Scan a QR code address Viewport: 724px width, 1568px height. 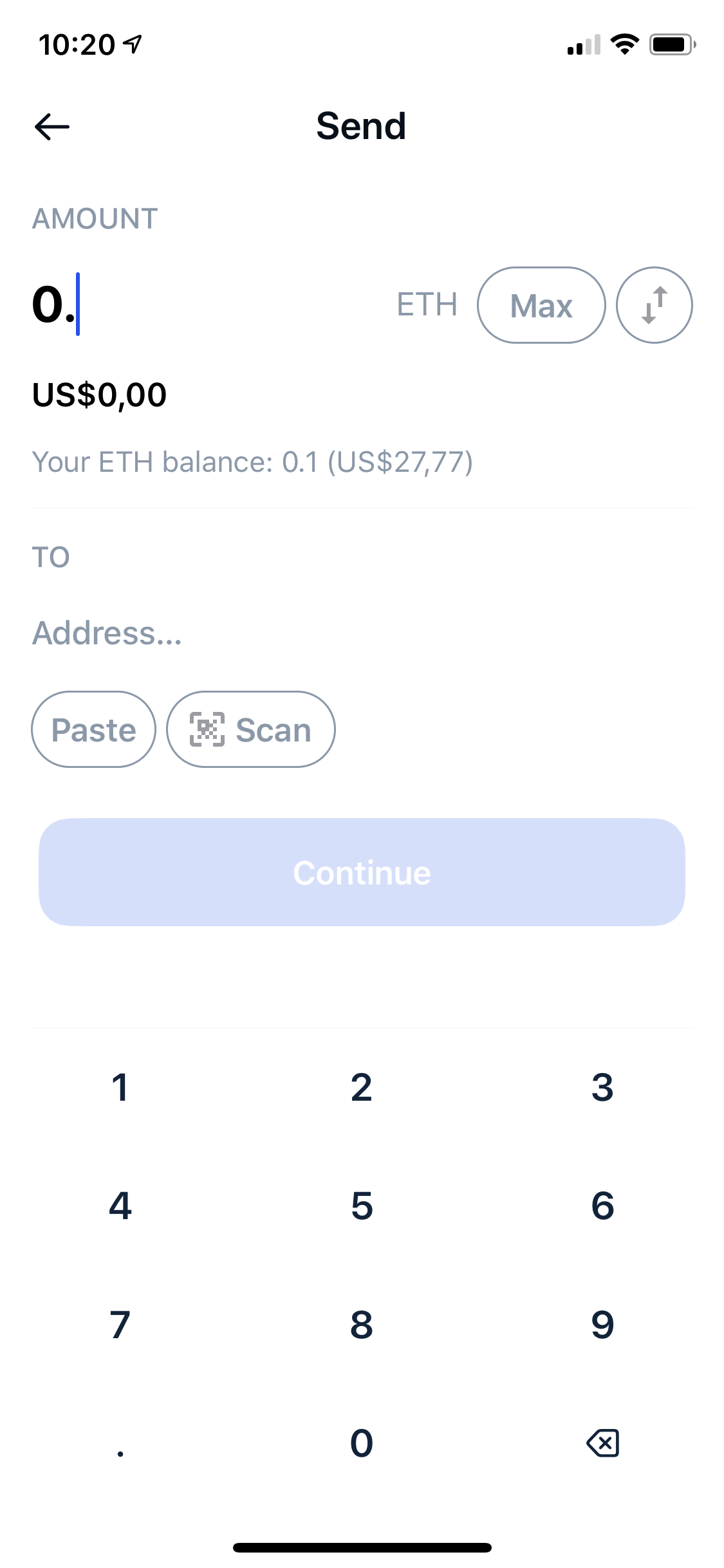(251, 729)
